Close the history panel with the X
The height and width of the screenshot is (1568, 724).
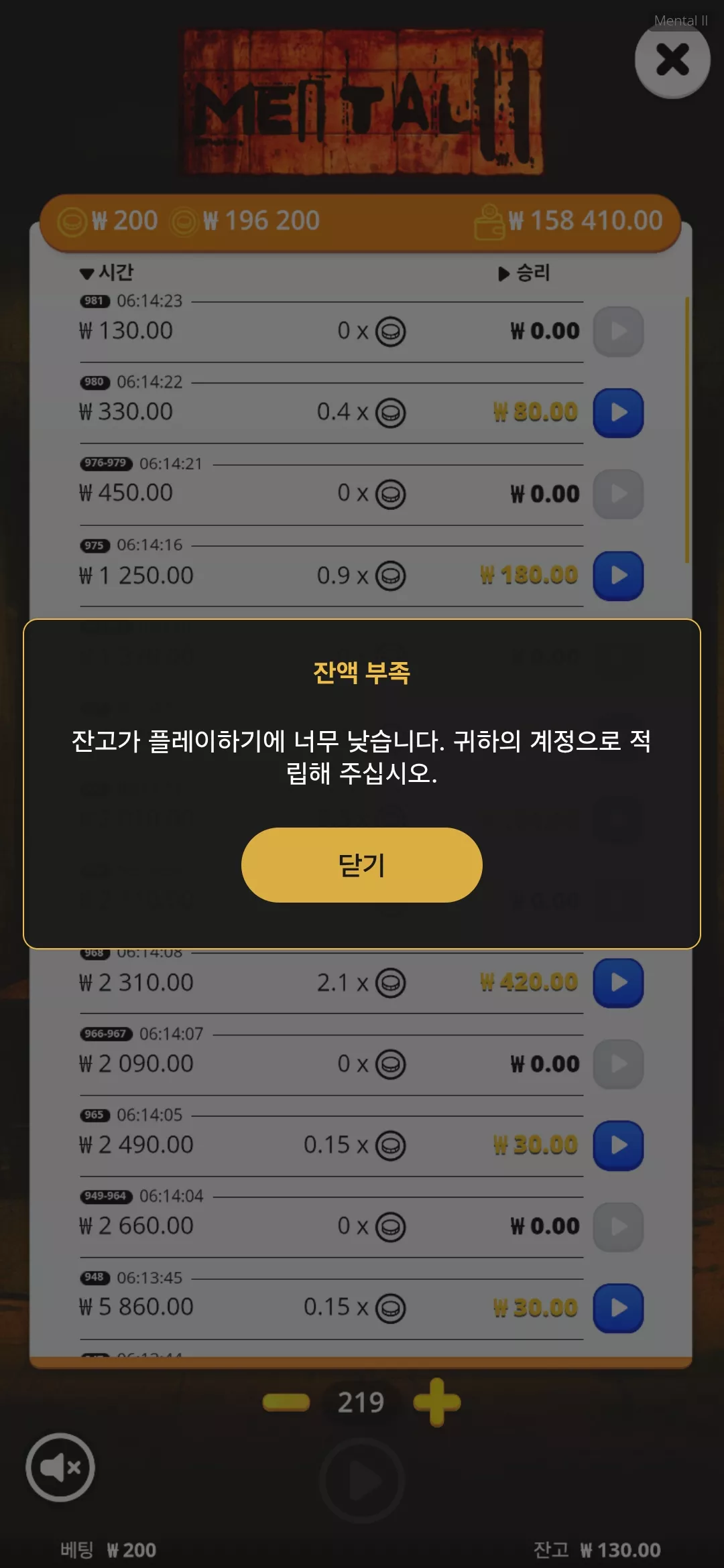tap(672, 60)
